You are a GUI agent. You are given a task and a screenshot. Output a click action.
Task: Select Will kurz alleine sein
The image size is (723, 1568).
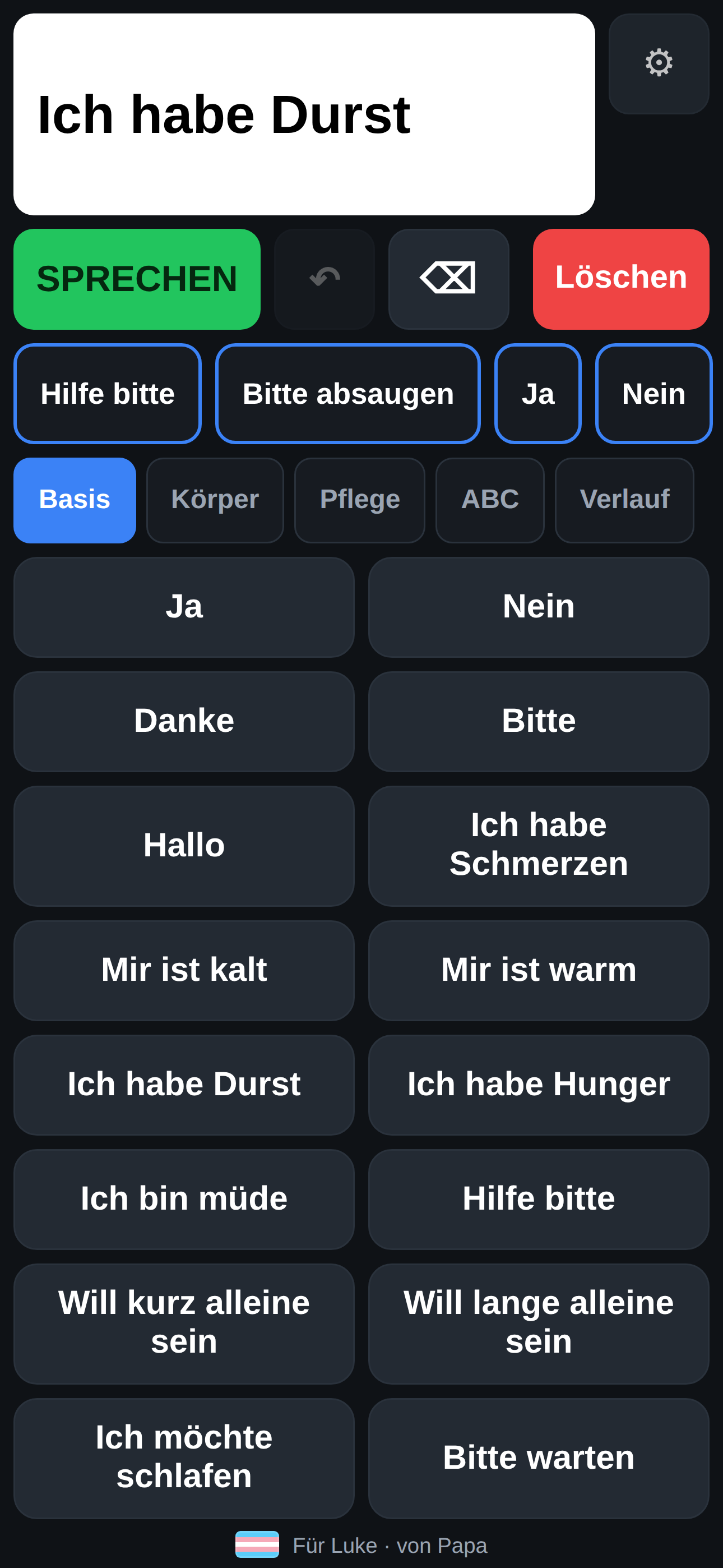[x=184, y=1324]
